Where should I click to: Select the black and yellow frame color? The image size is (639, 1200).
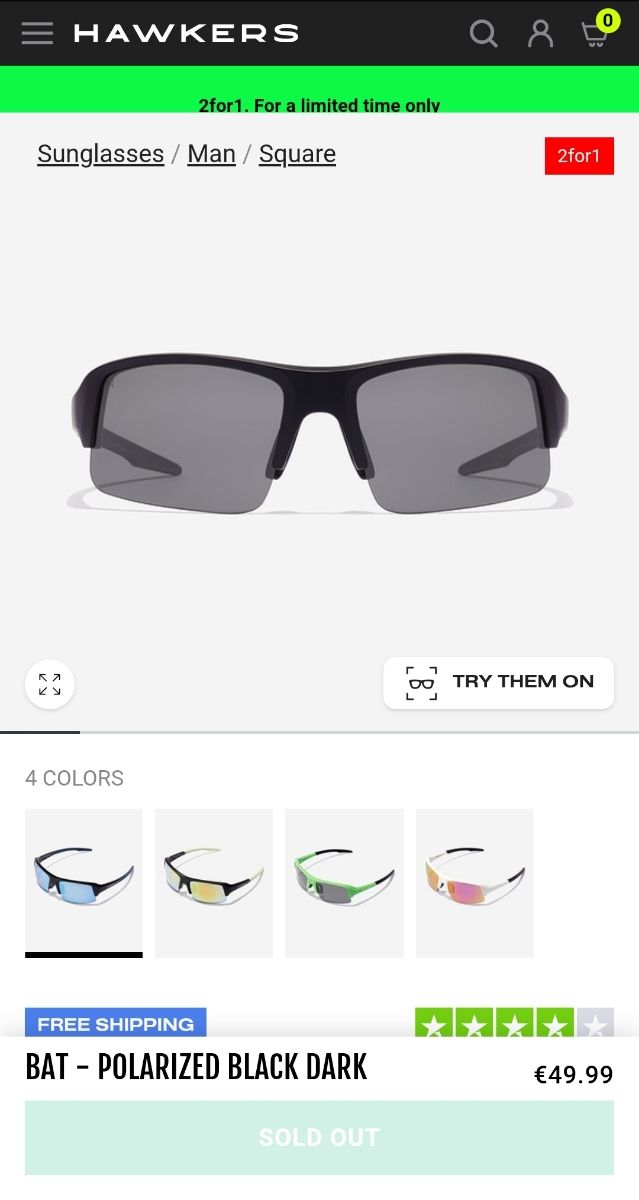coord(214,882)
